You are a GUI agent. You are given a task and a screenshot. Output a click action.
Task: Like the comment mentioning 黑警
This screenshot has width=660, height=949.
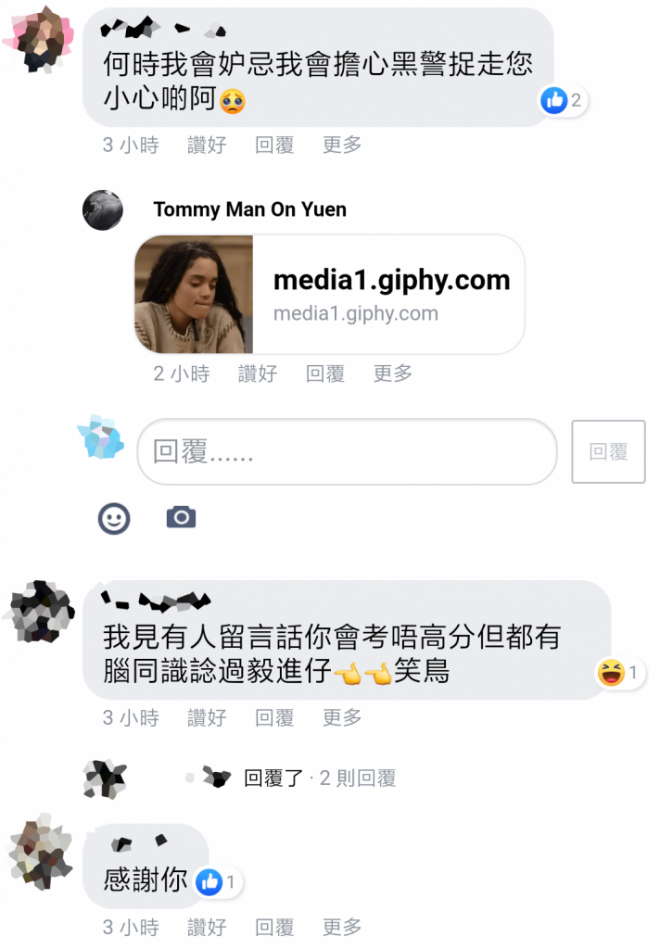pyautogui.click(x=207, y=145)
